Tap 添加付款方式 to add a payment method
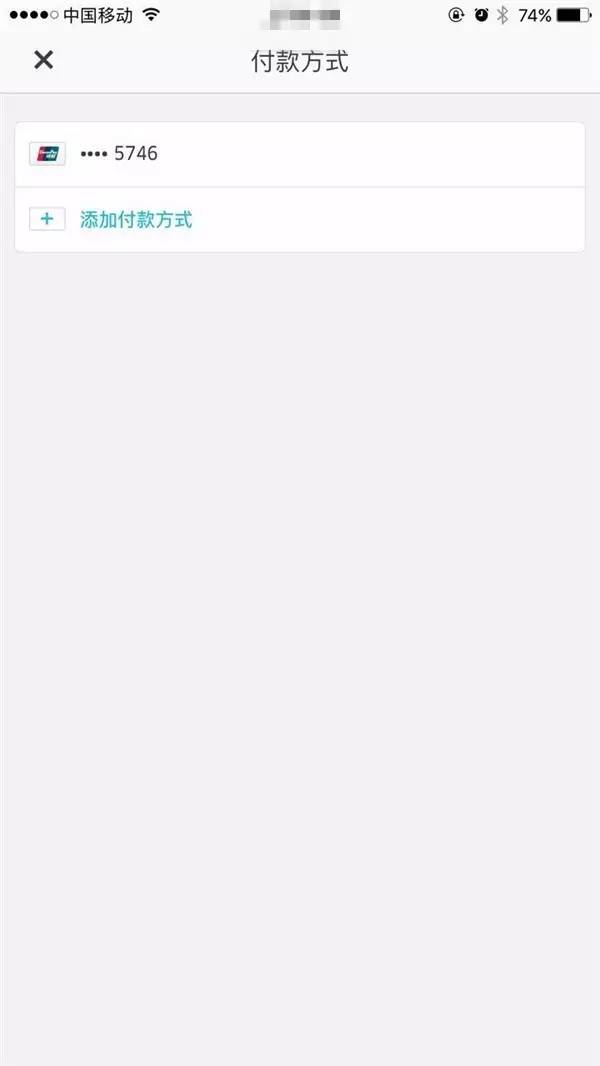The height and width of the screenshot is (1066, 600). (x=135, y=220)
